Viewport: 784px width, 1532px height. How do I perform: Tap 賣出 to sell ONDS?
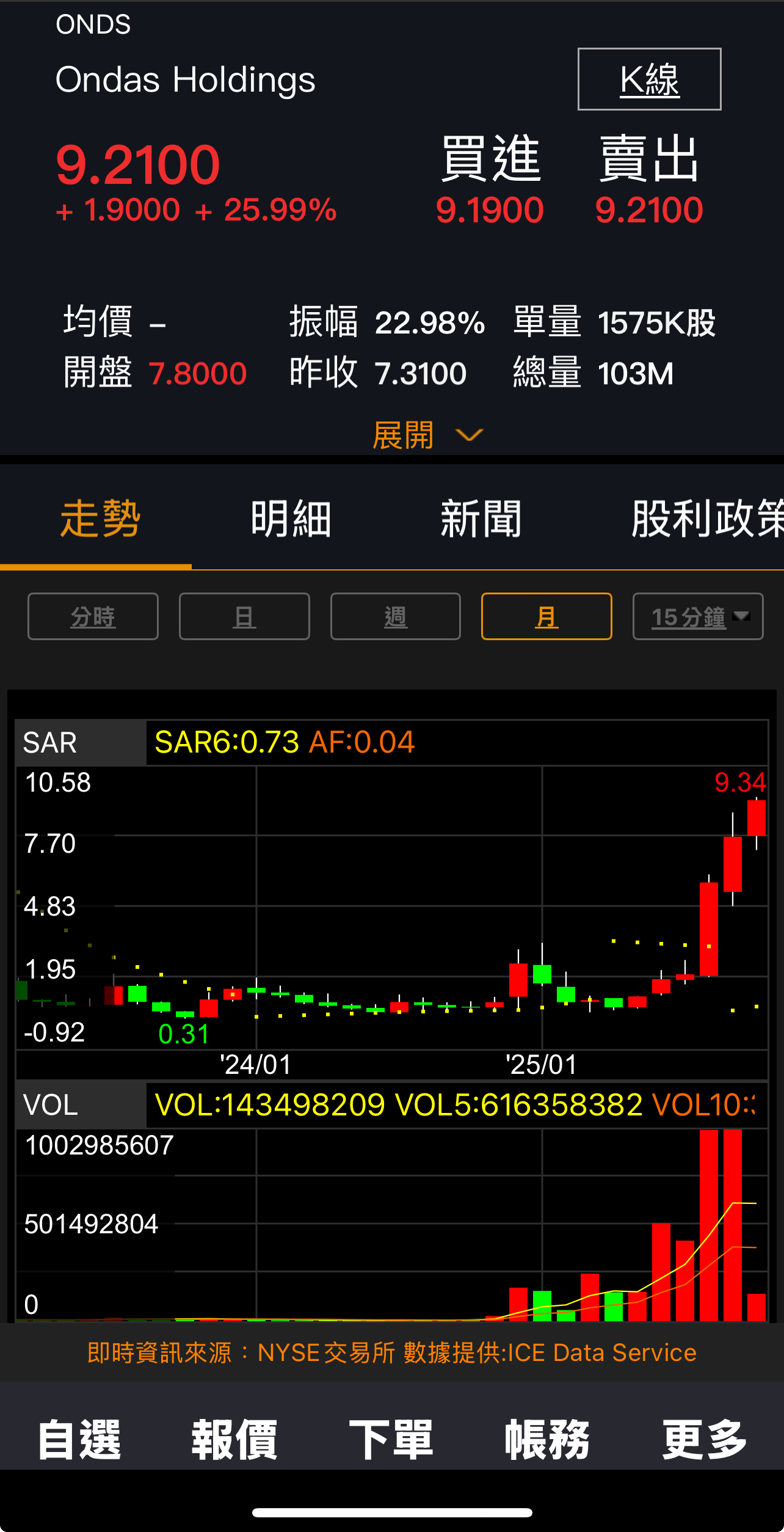tap(649, 160)
